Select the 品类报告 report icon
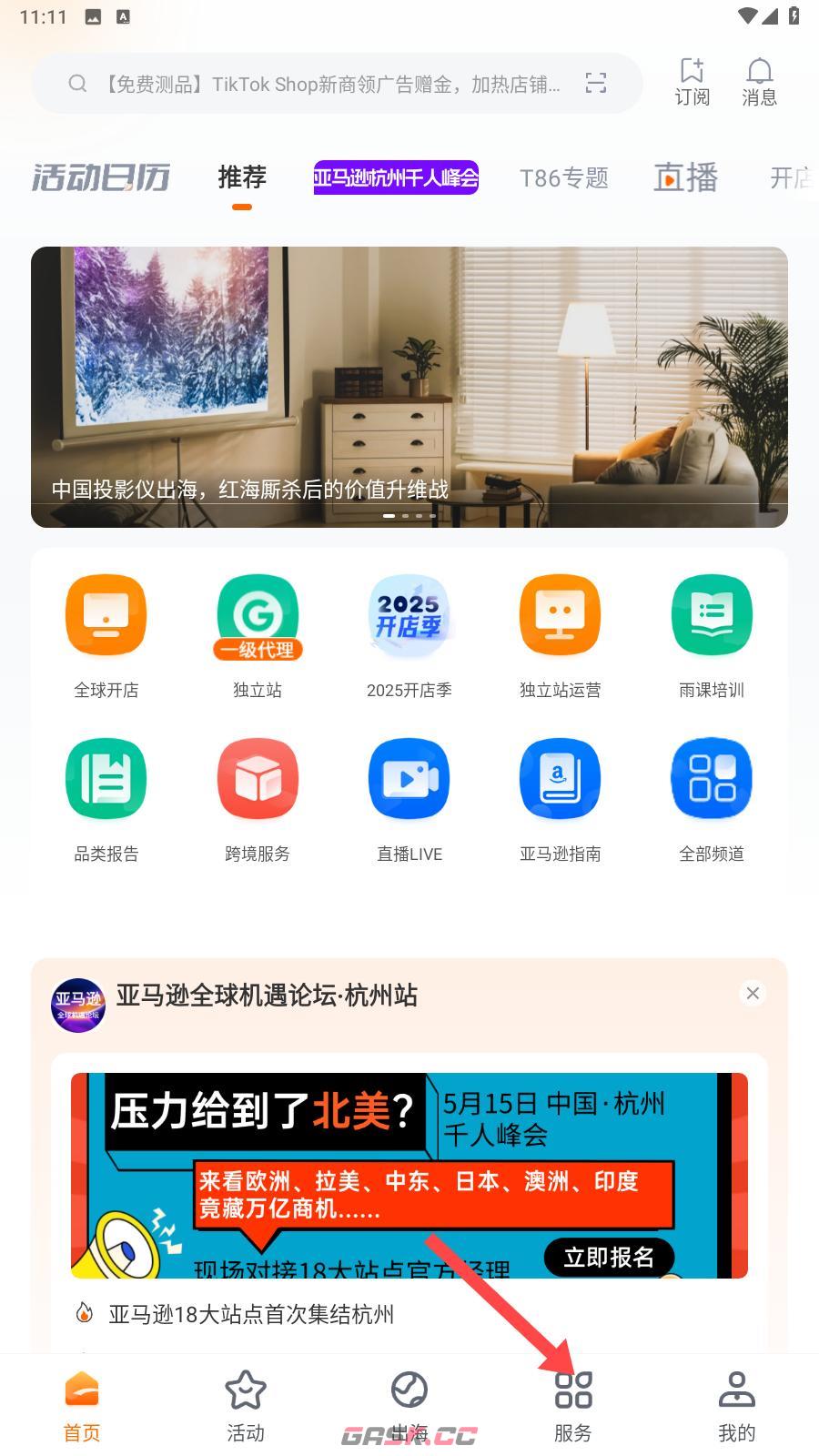Image resolution: width=819 pixels, height=1456 pixels. click(x=105, y=778)
